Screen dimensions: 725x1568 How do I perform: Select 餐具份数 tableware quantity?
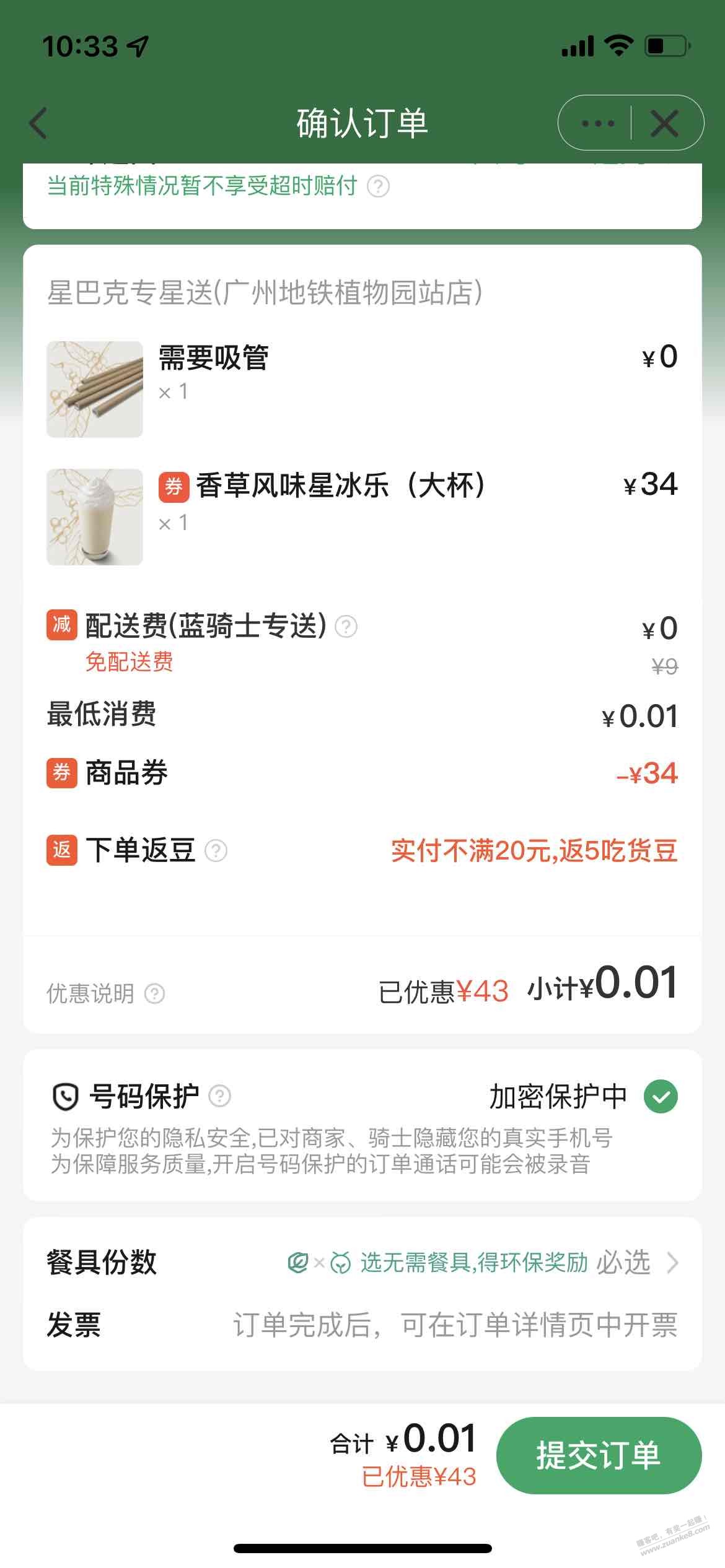362,1262
